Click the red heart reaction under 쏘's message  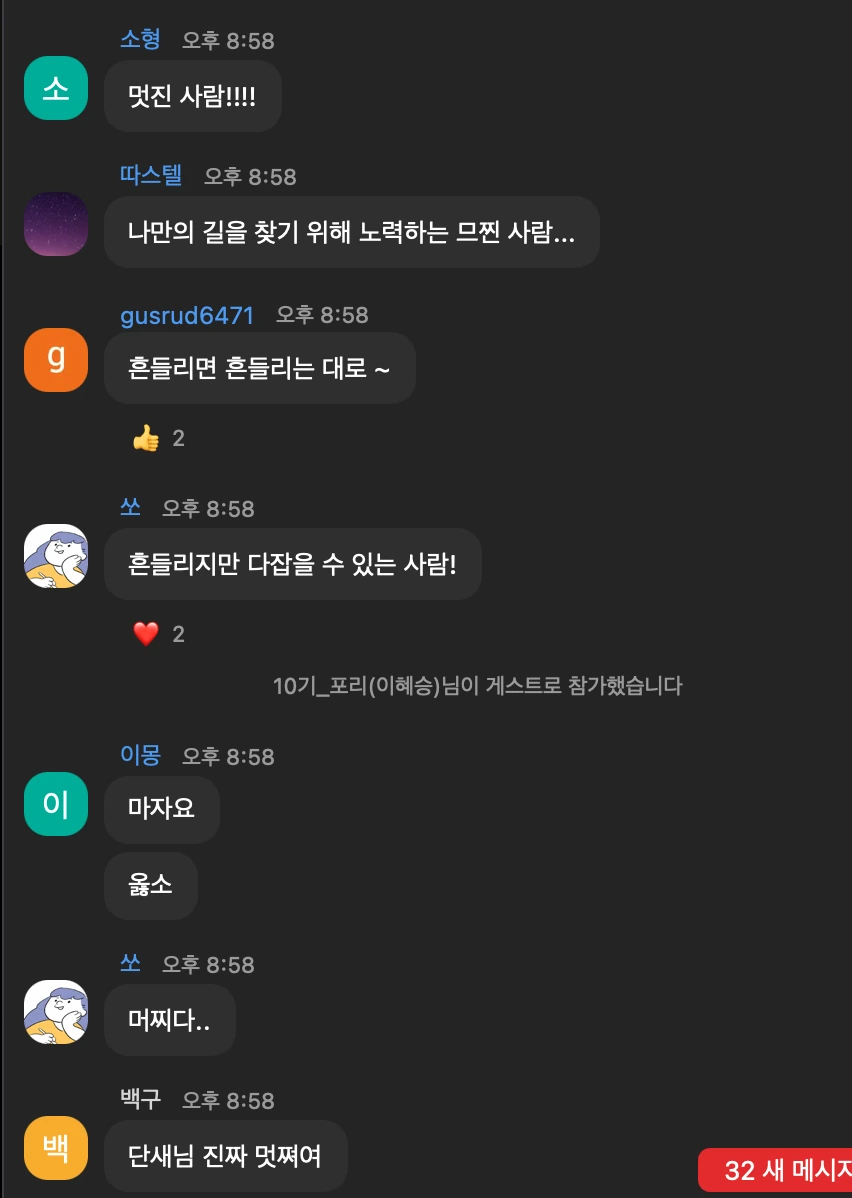coord(146,633)
